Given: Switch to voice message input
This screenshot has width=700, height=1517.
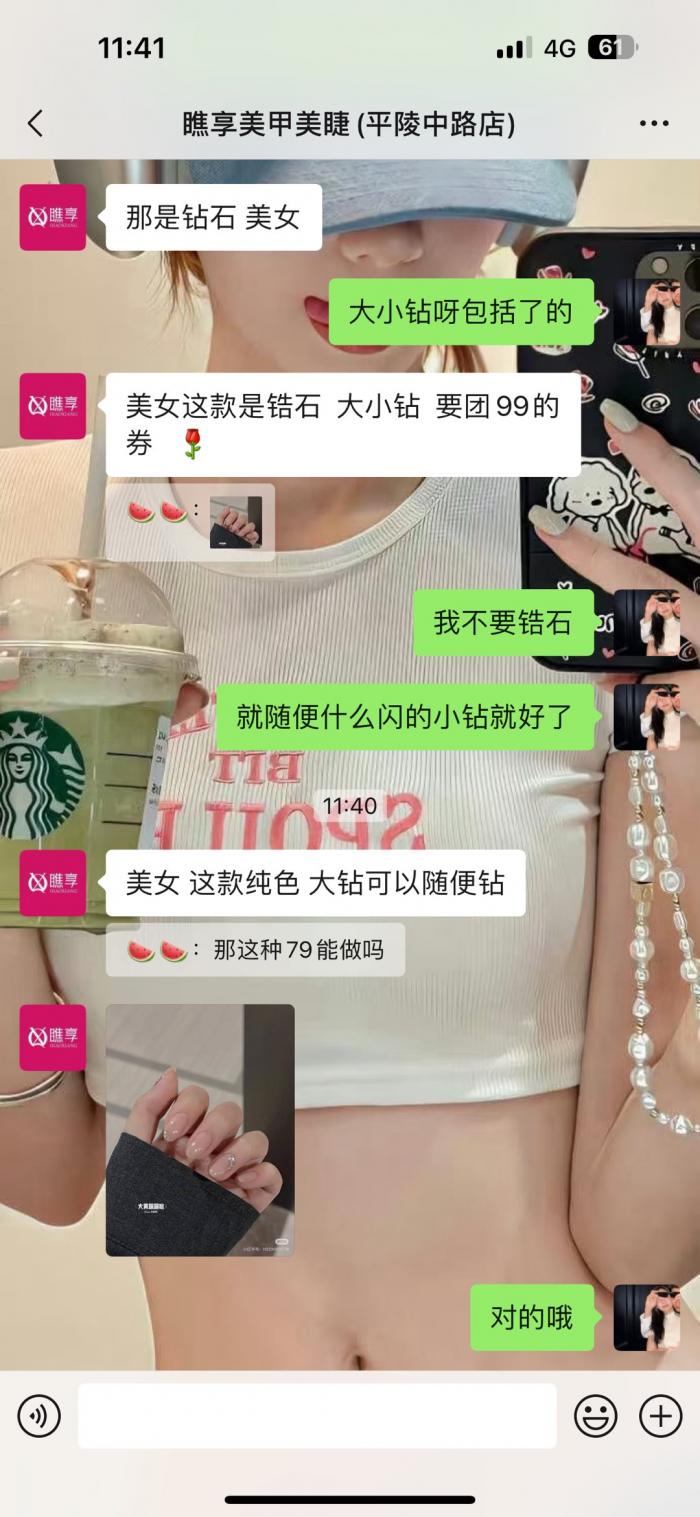Looking at the screenshot, I should [39, 1416].
